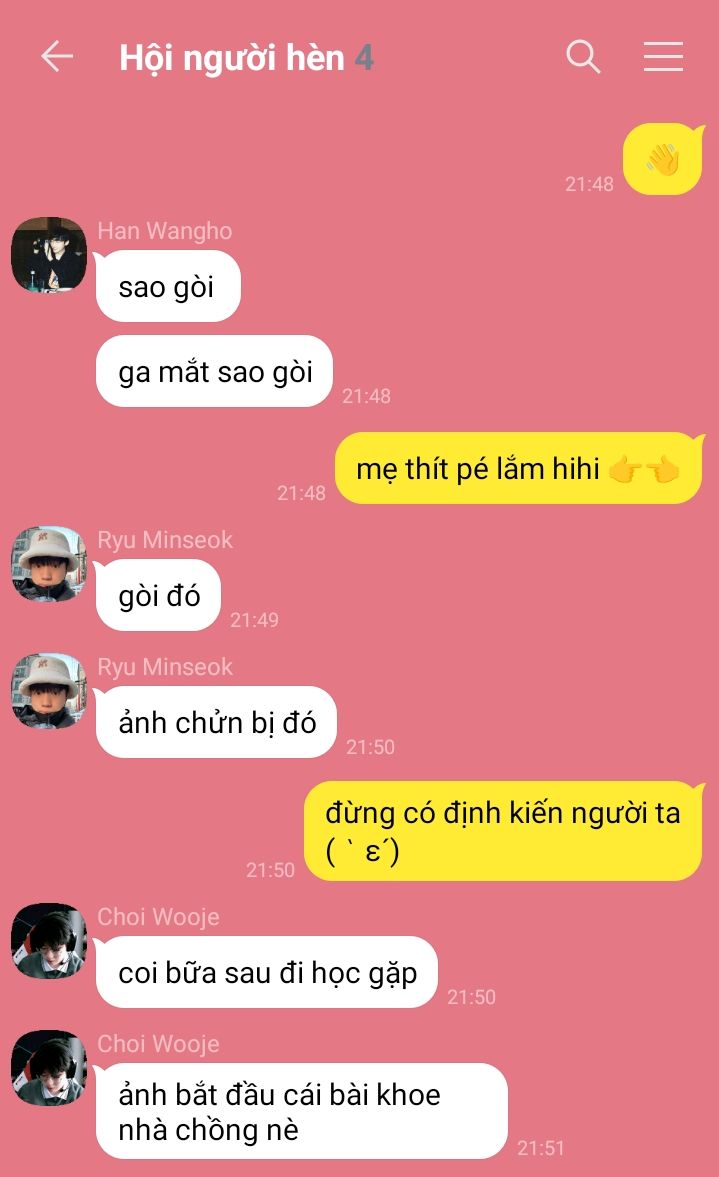Image resolution: width=719 pixels, height=1177 pixels.
Task: Open Choi Wooje's avatar beside "ảnh bắt đầu"
Action: pos(49,1068)
